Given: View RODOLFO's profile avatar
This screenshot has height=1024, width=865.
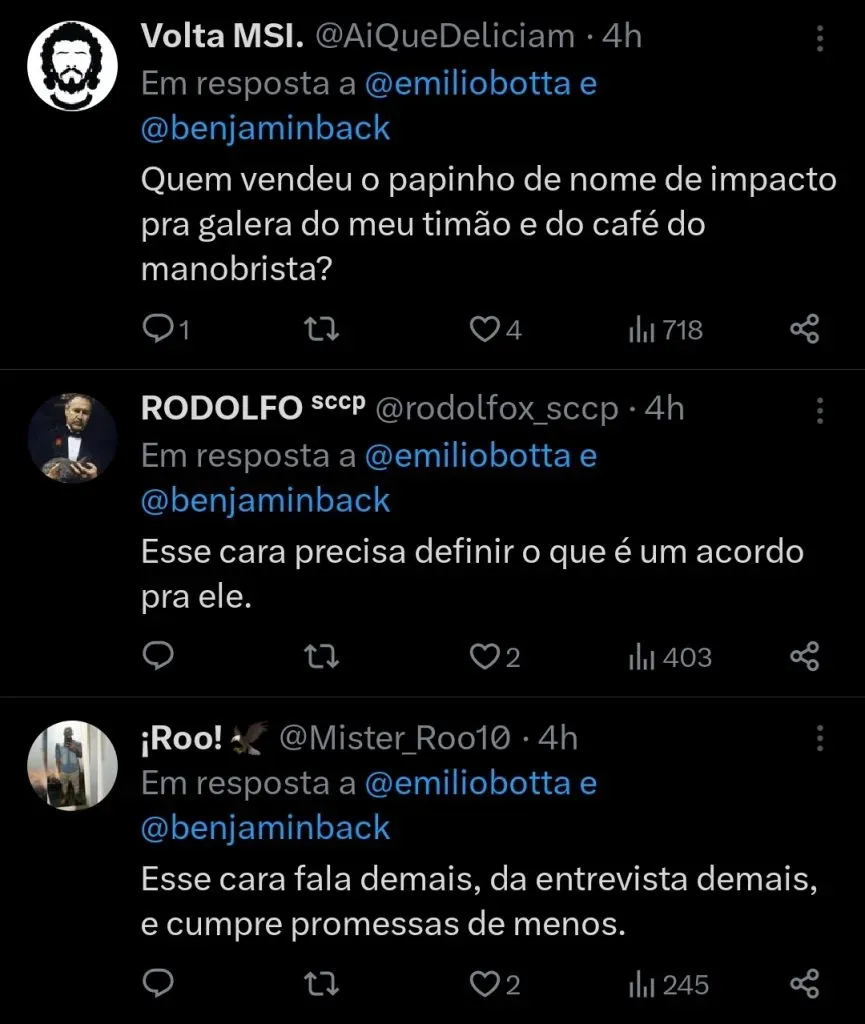Looking at the screenshot, I should coord(72,438).
